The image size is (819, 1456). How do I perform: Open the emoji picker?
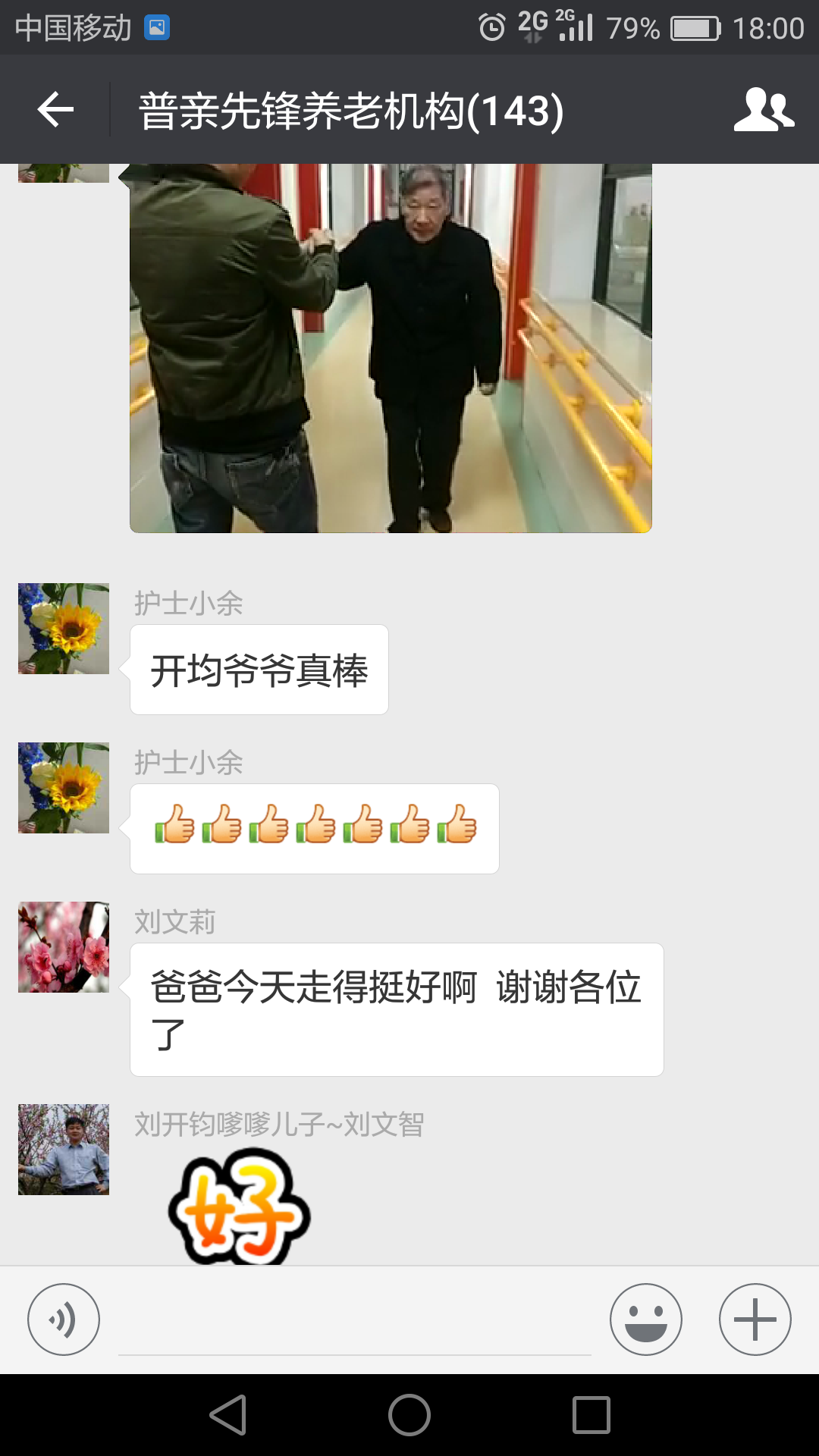point(645,1319)
